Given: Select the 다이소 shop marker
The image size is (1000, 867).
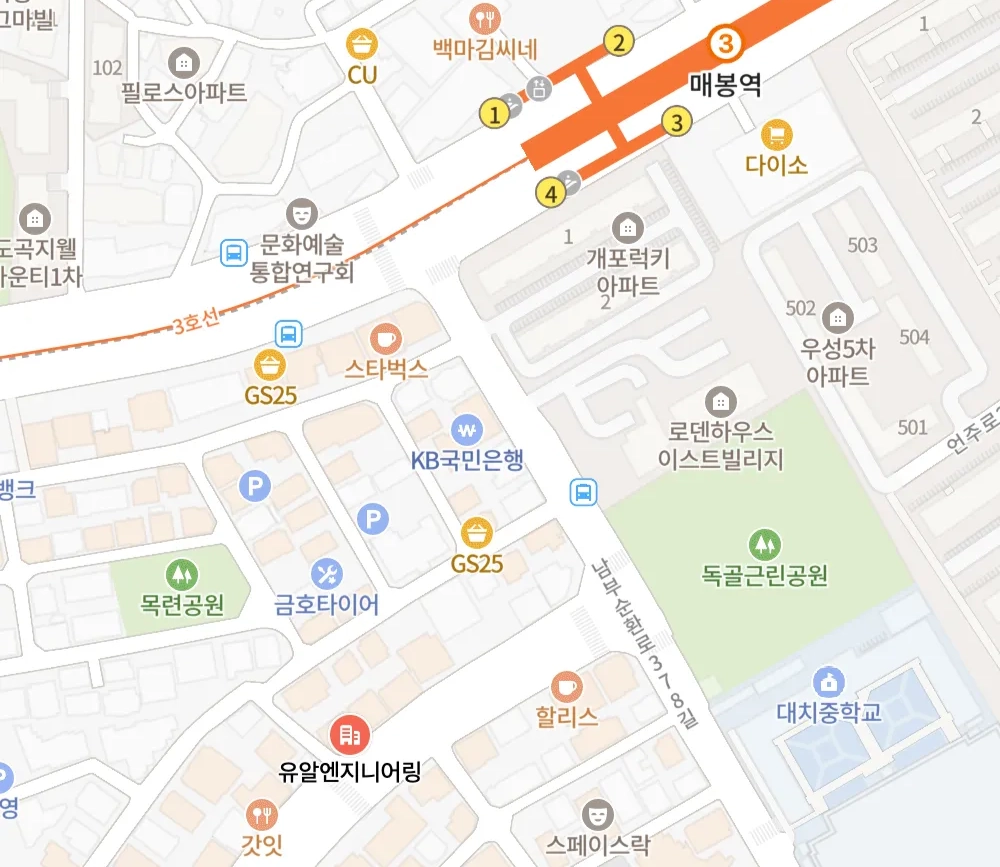Looking at the screenshot, I should tap(777, 133).
